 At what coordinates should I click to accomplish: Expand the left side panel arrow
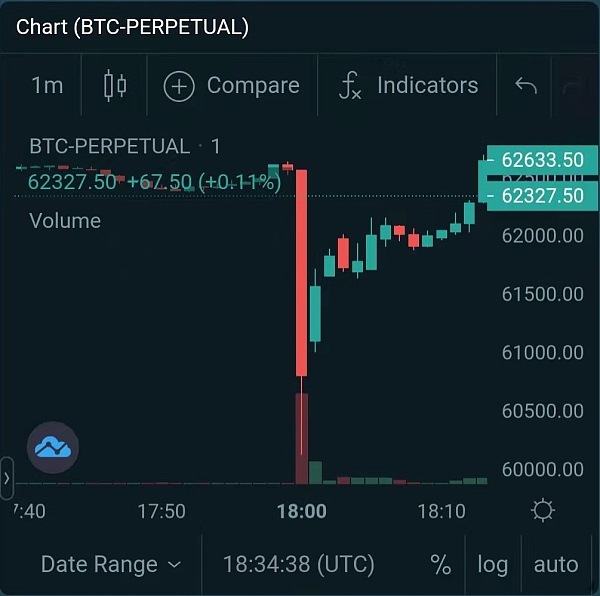7,478
